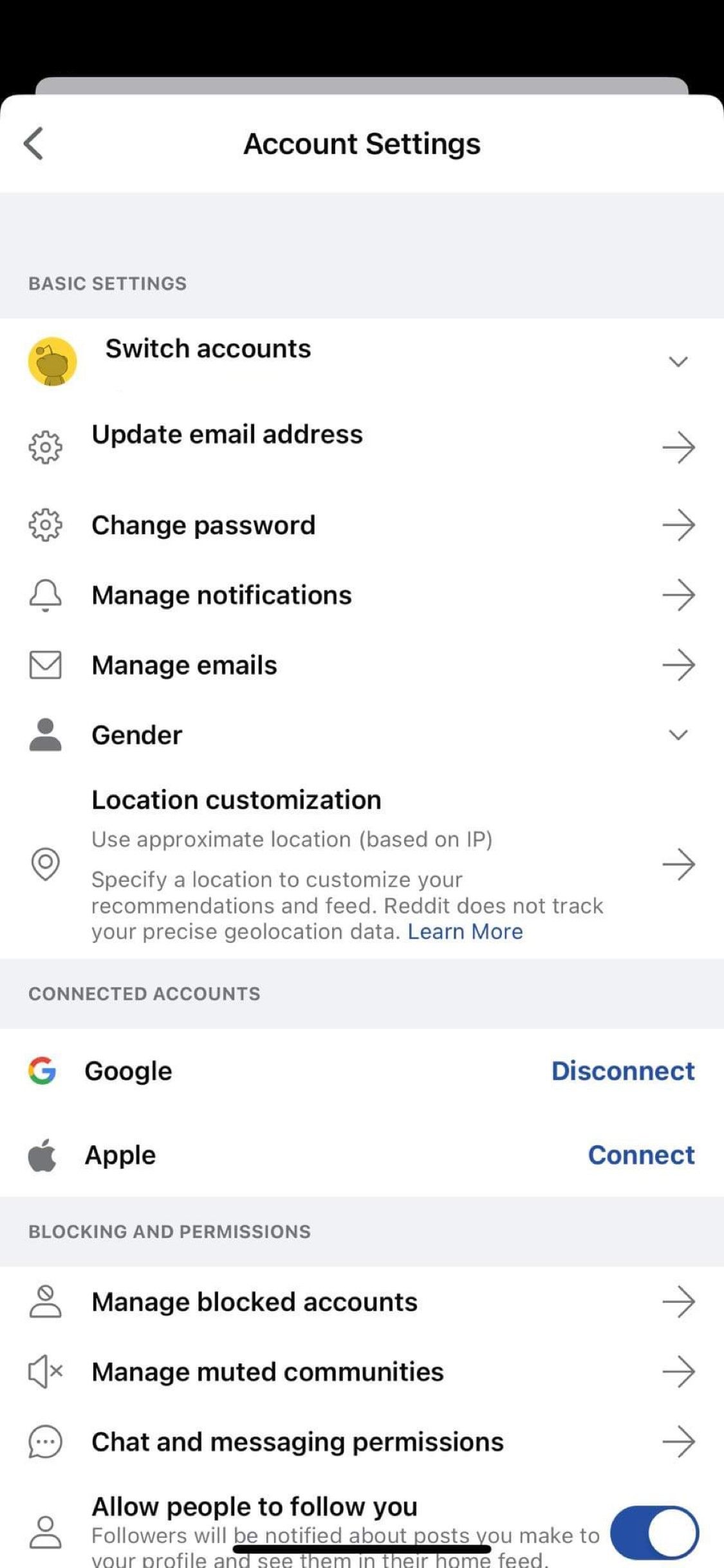
Task: Expand the Switch accounts dropdown
Action: coord(678,361)
